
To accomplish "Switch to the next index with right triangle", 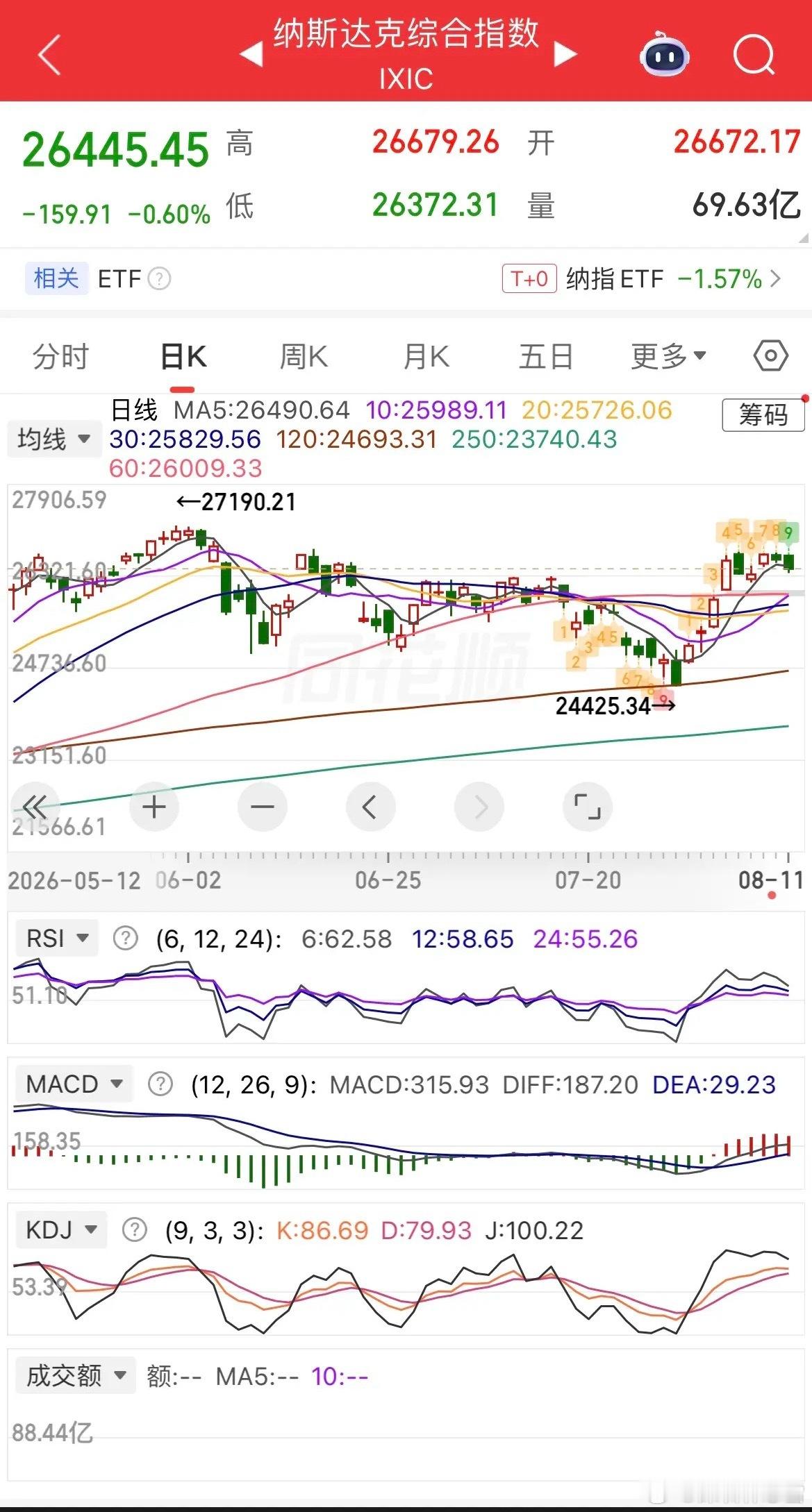I will coord(565,54).
